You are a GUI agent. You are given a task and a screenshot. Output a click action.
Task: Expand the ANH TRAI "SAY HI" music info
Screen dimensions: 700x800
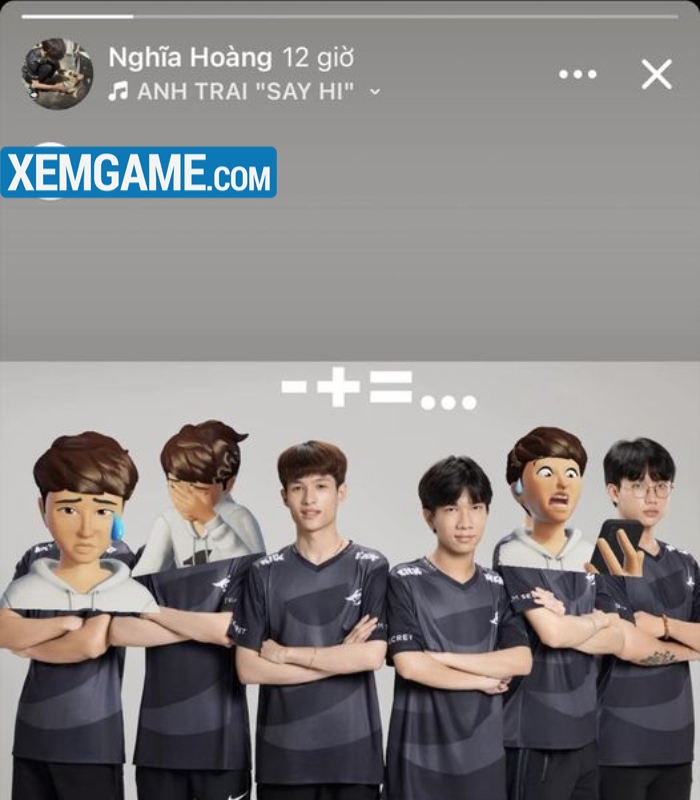tap(375, 91)
